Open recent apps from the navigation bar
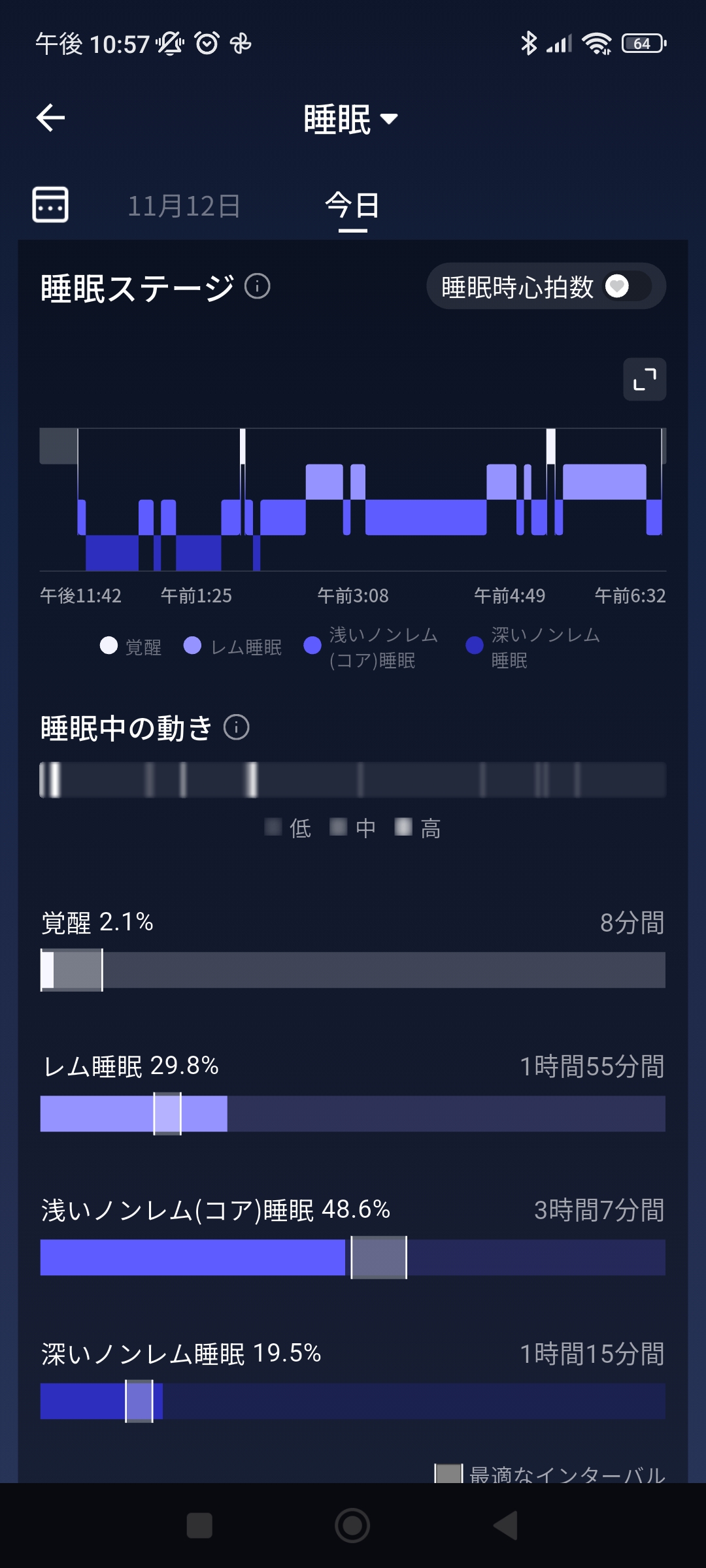 click(x=199, y=1526)
